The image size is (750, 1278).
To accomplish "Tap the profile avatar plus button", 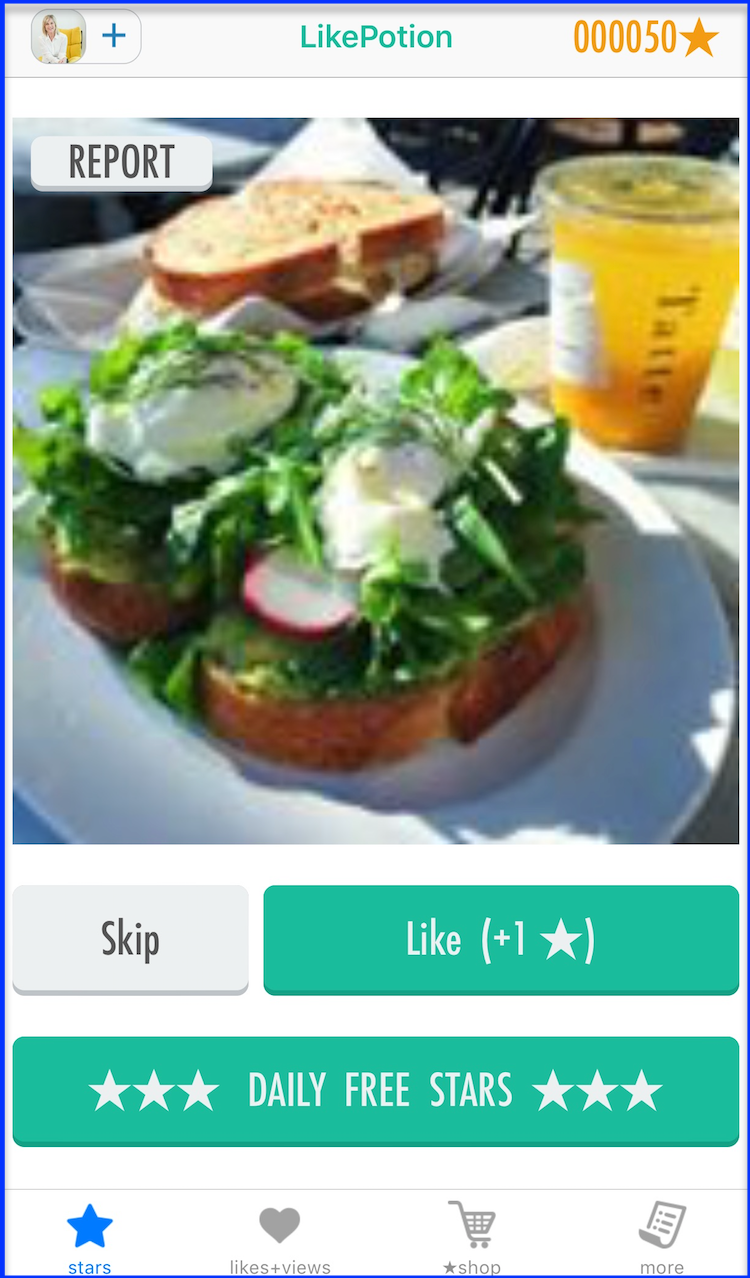I will pos(86,37).
